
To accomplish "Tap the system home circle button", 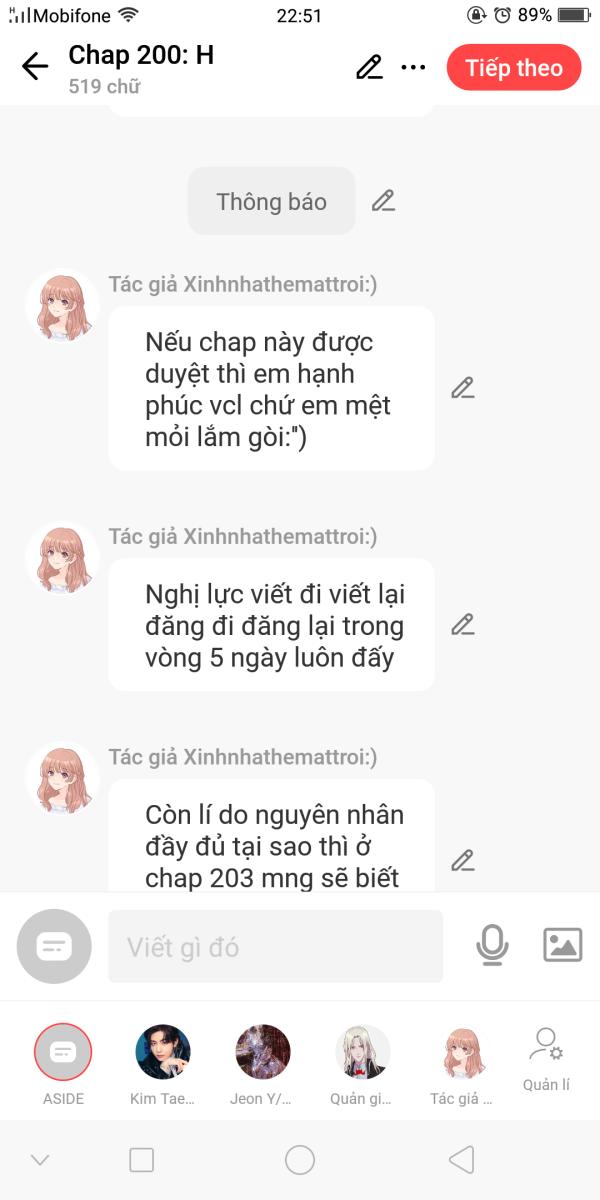I will (x=300, y=1160).
